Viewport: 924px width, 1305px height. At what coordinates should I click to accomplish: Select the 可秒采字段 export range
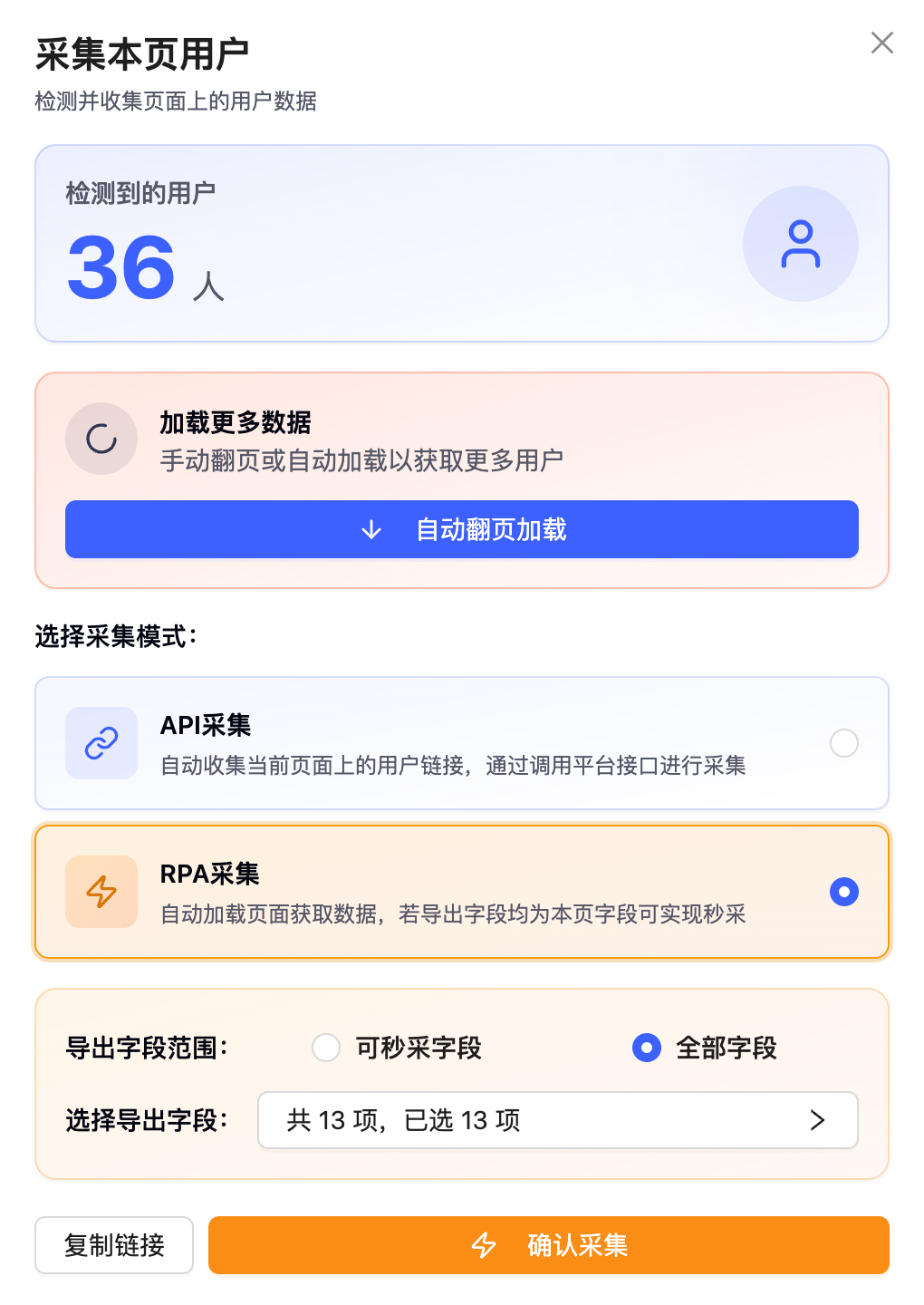(326, 1048)
